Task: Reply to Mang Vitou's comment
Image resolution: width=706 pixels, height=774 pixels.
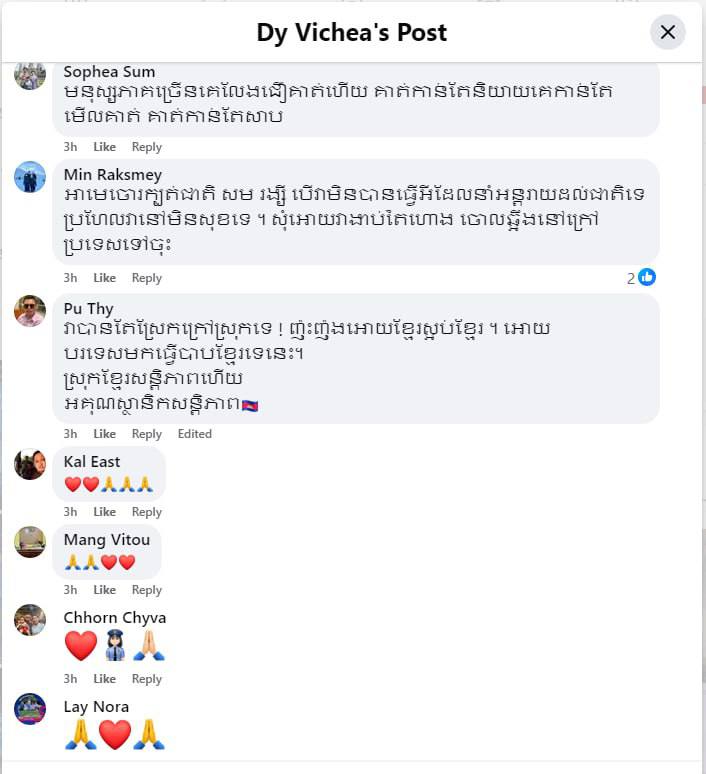Action: pos(147,590)
